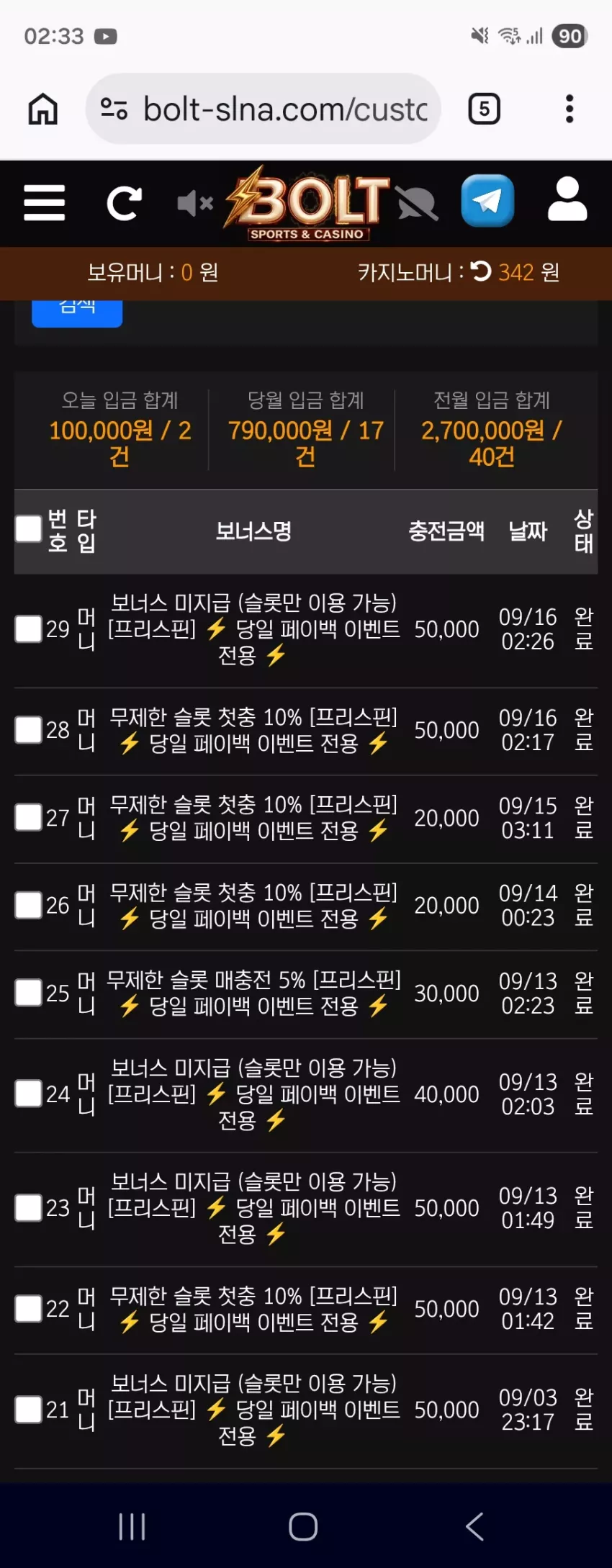
Task: Select the checkbox for row 28
Action: pyautogui.click(x=29, y=729)
